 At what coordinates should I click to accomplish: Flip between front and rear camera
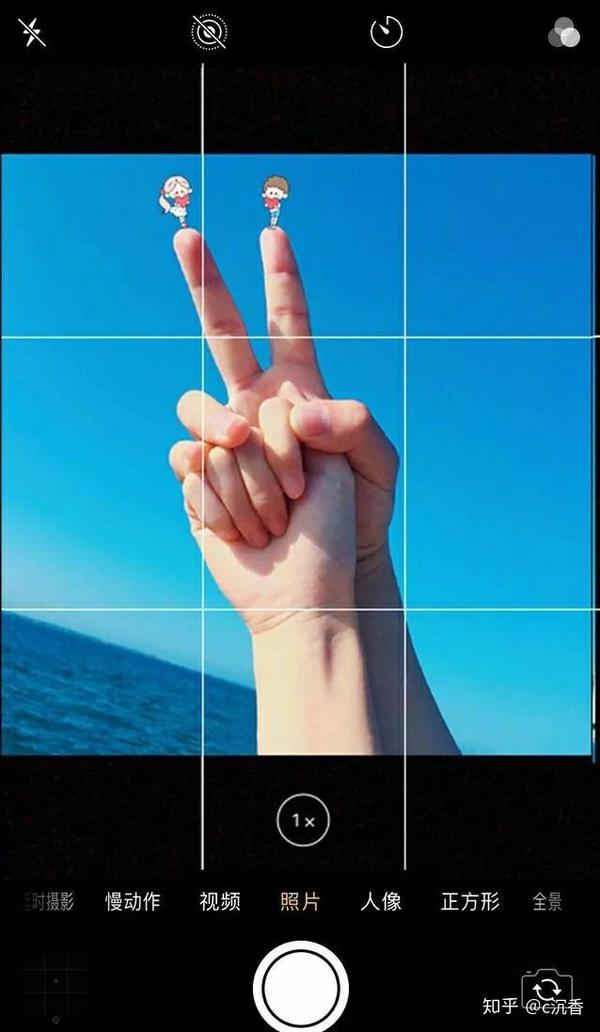click(547, 989)
